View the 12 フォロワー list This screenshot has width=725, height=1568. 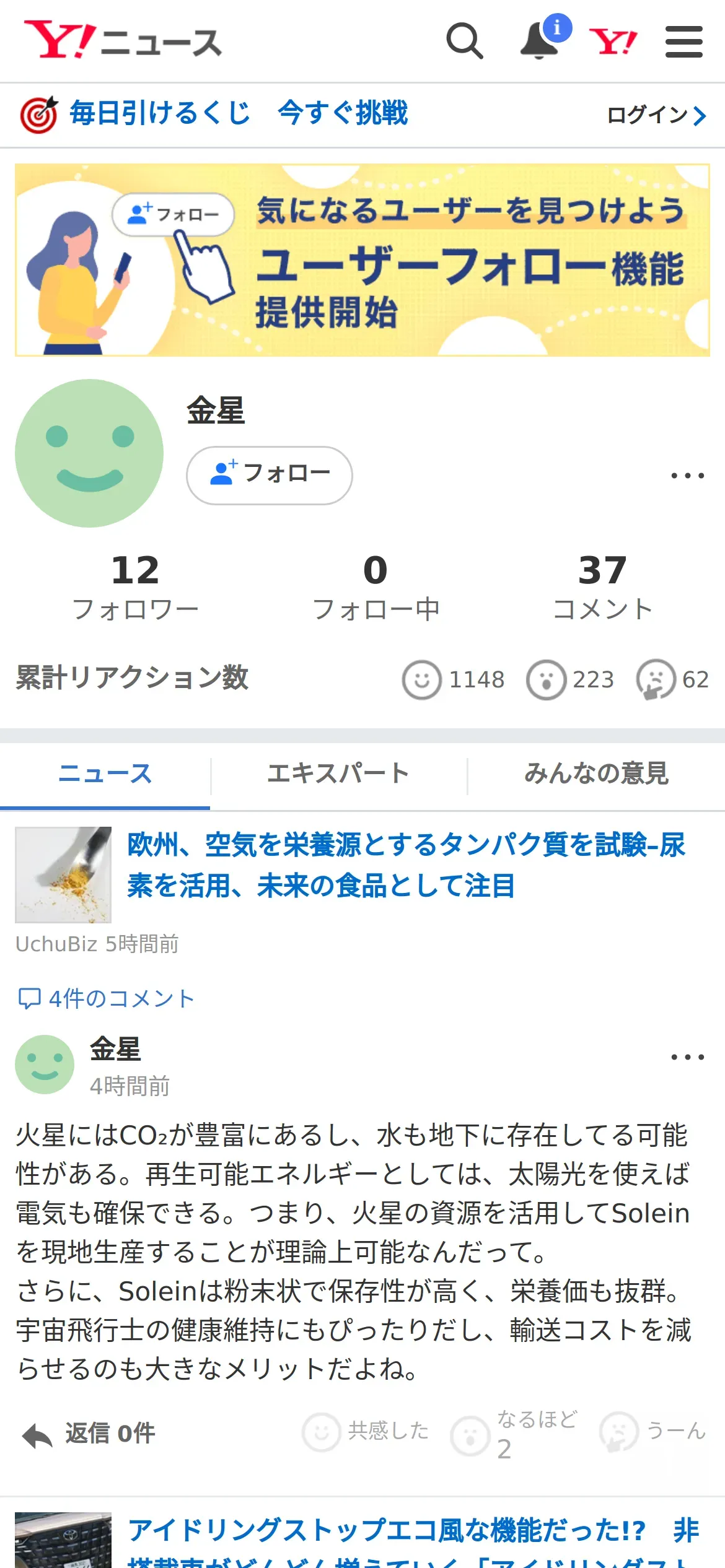pyautogui.click(x=135, y=586)
